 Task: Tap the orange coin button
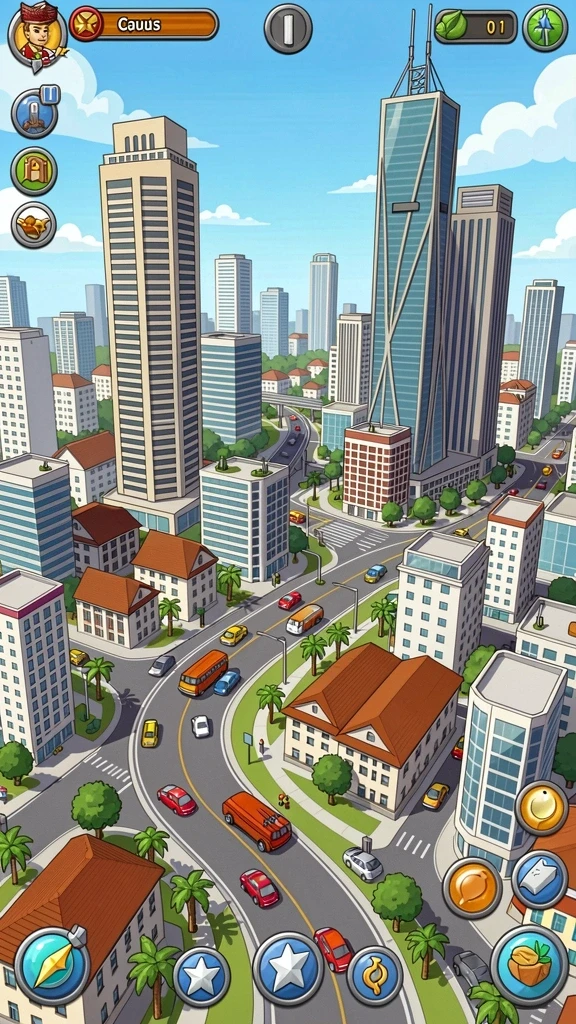[472, 888]
